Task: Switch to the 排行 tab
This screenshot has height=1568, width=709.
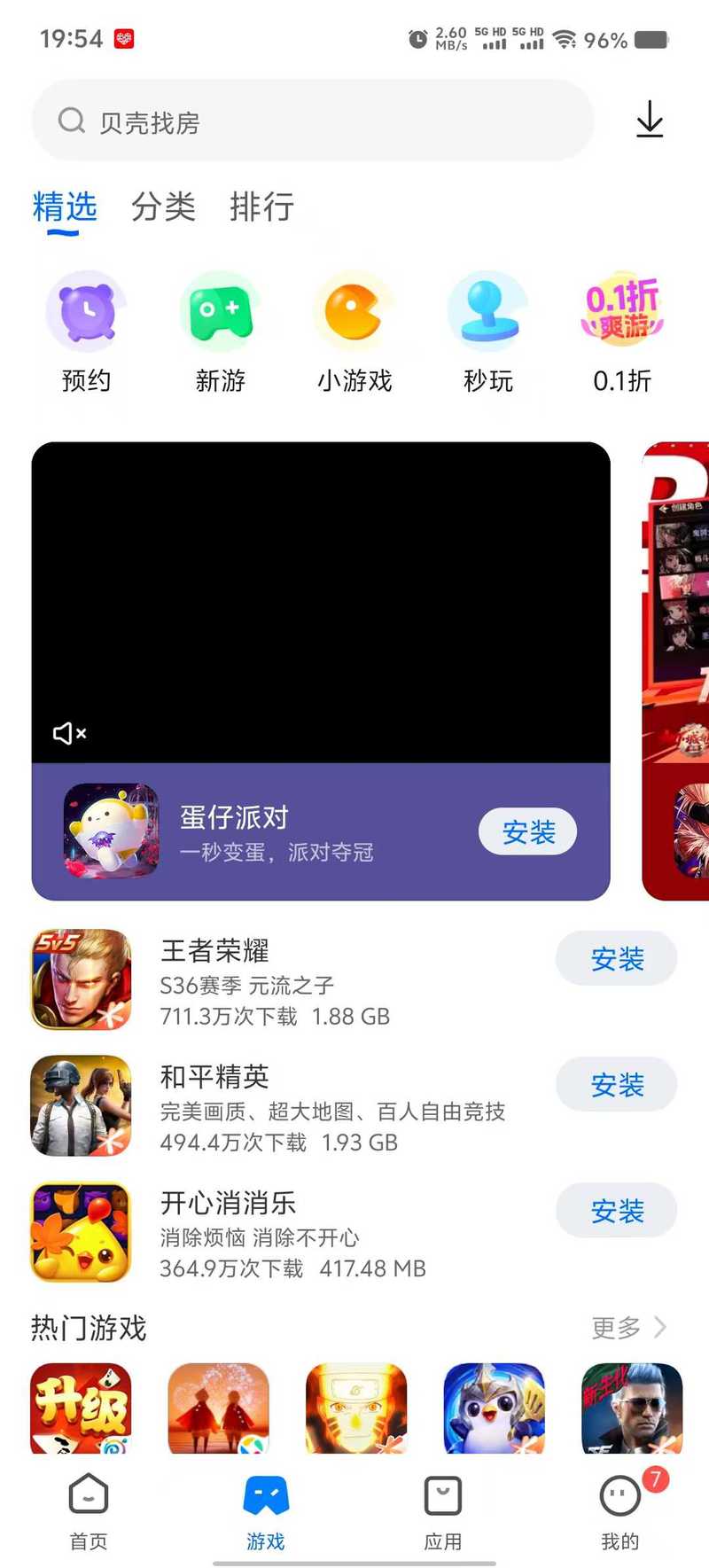Action: pyautogui.click(x=261, y=207)
